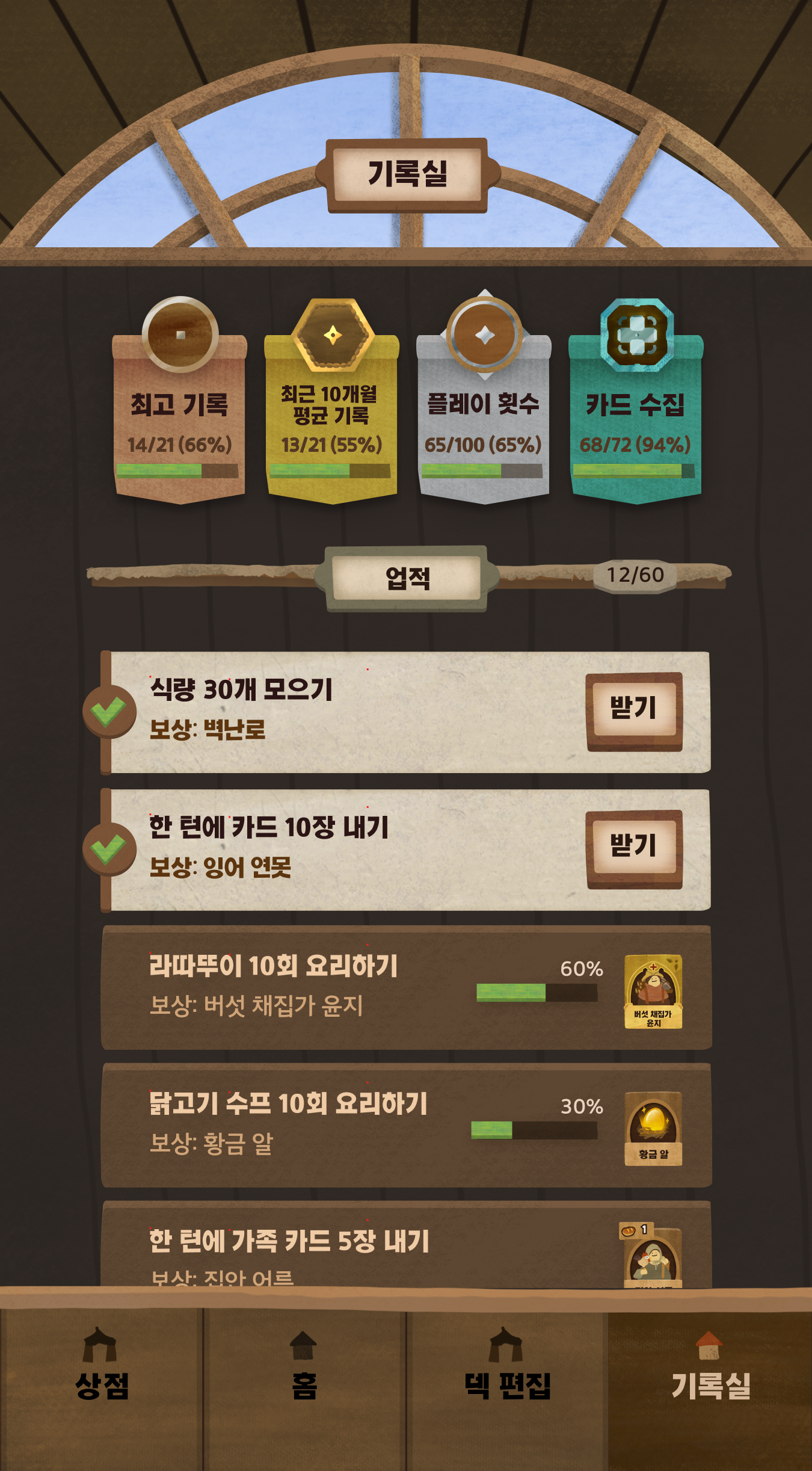Open the 최근 10개월 평균 기록 banner
The width and height of the screenshot is (812, 1471).
331,415
